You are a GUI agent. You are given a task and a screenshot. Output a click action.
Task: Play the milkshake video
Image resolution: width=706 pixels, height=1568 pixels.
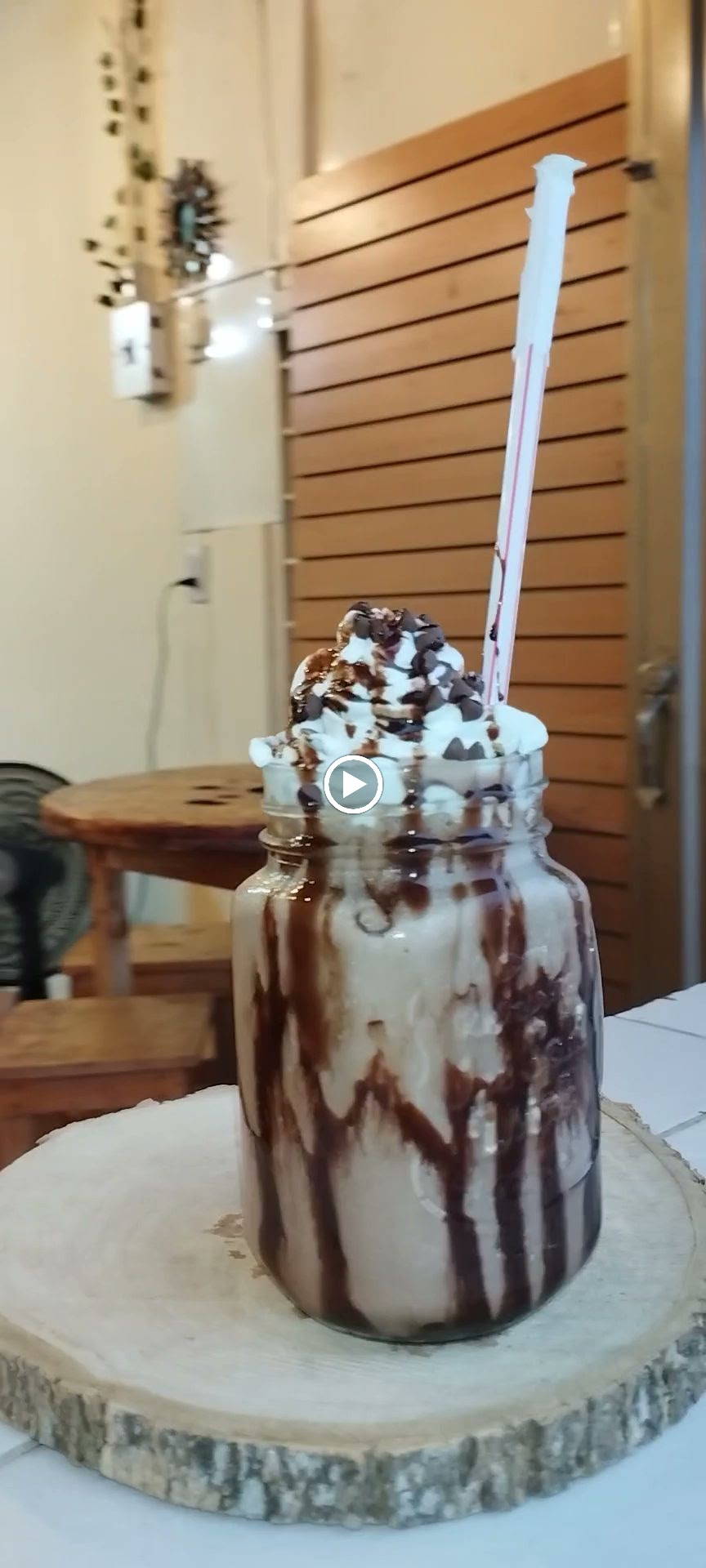353,784
